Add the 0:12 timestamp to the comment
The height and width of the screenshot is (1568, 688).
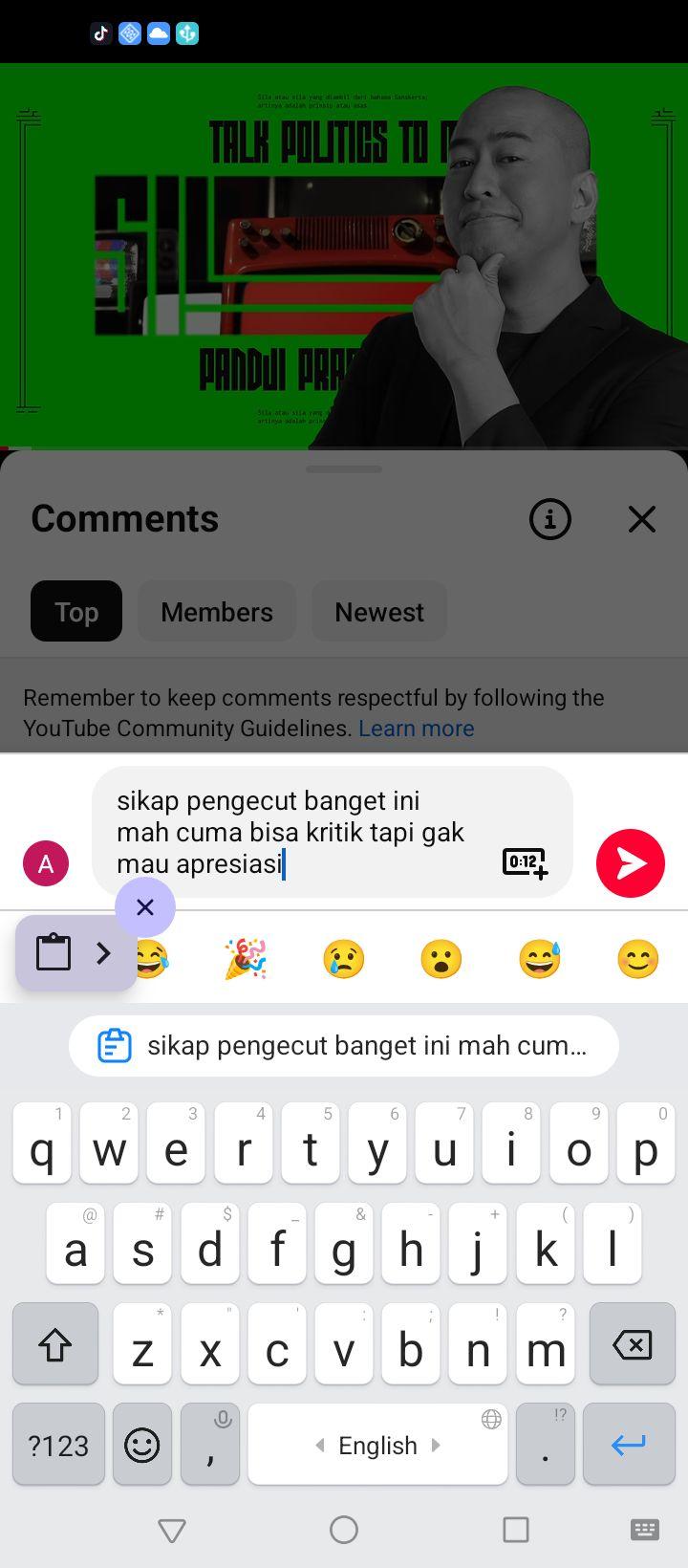(x=525, y=862)
